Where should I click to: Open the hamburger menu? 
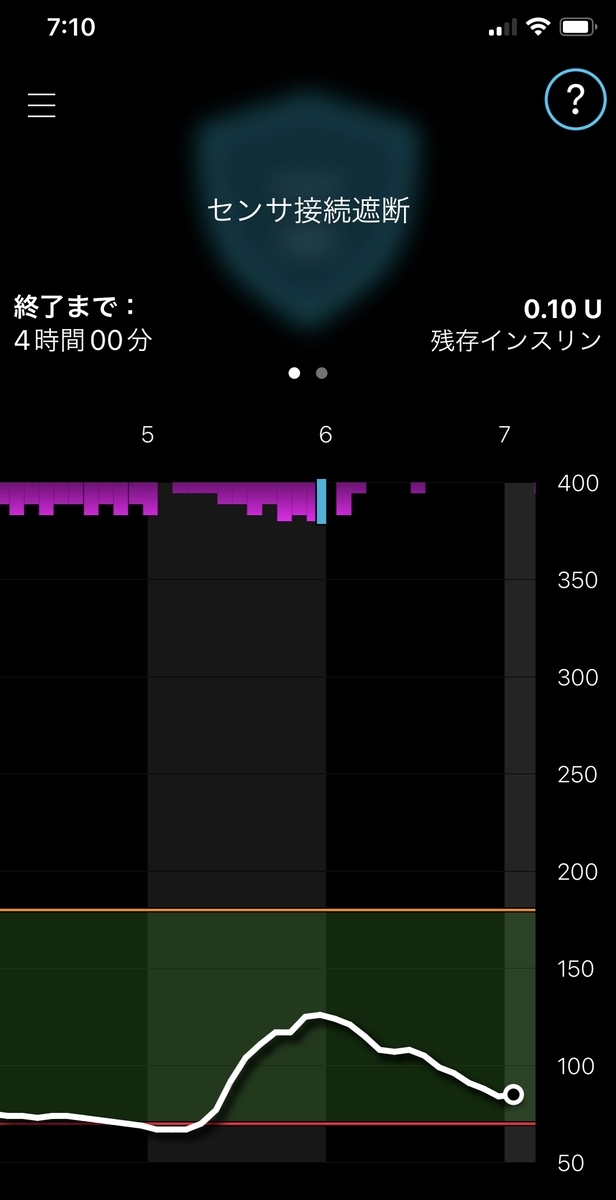(x=41, y=105)
